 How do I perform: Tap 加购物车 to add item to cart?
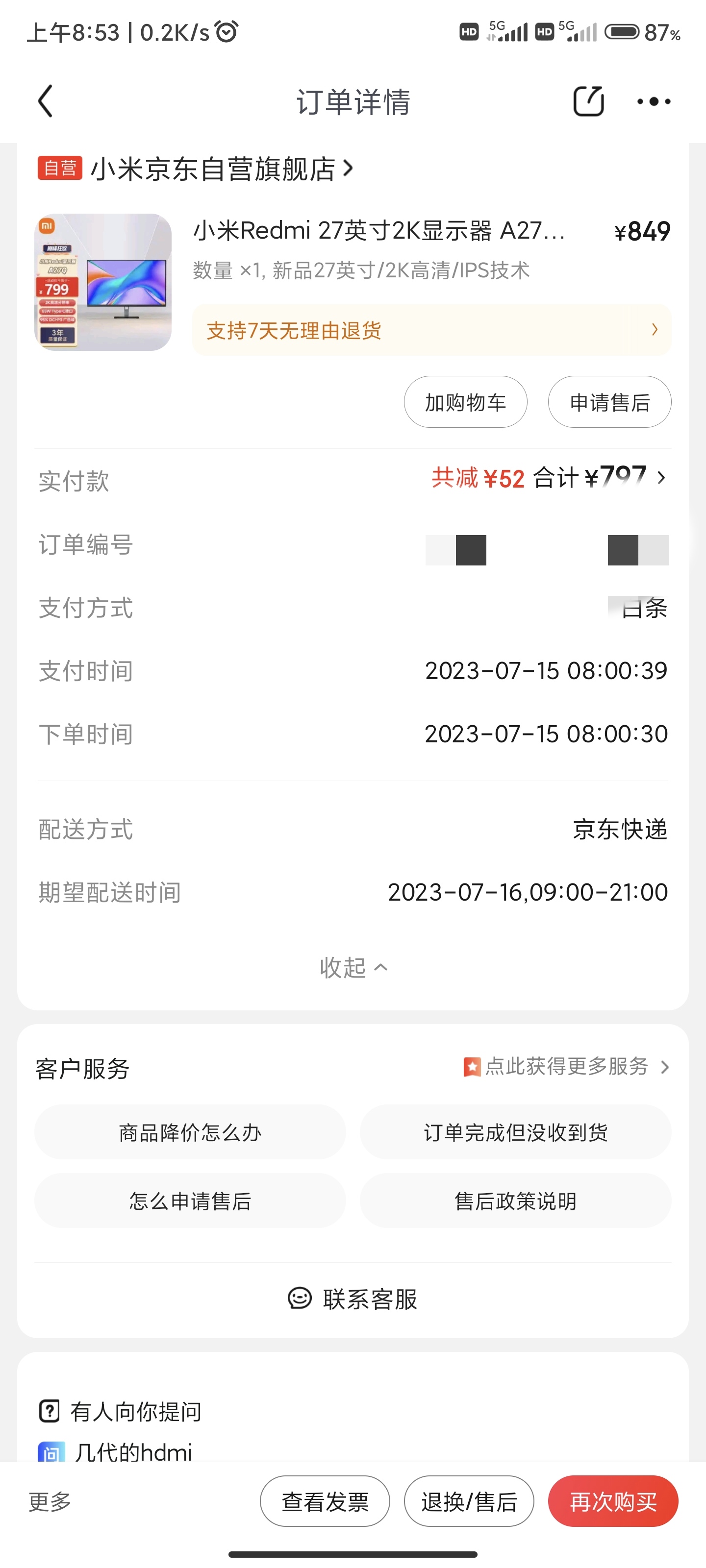[x=465, y=402]
